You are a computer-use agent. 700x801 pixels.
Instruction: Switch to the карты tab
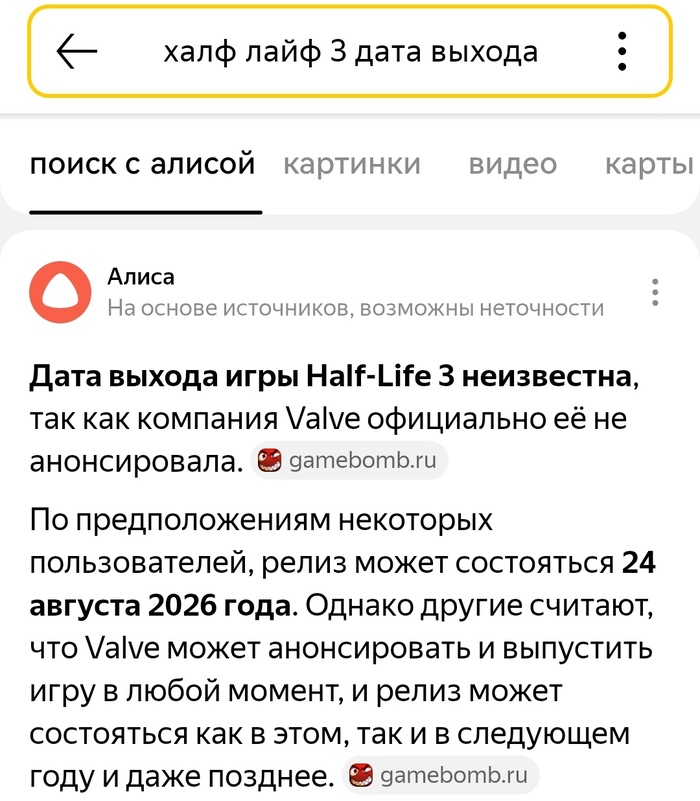click(x=649, y=164)
